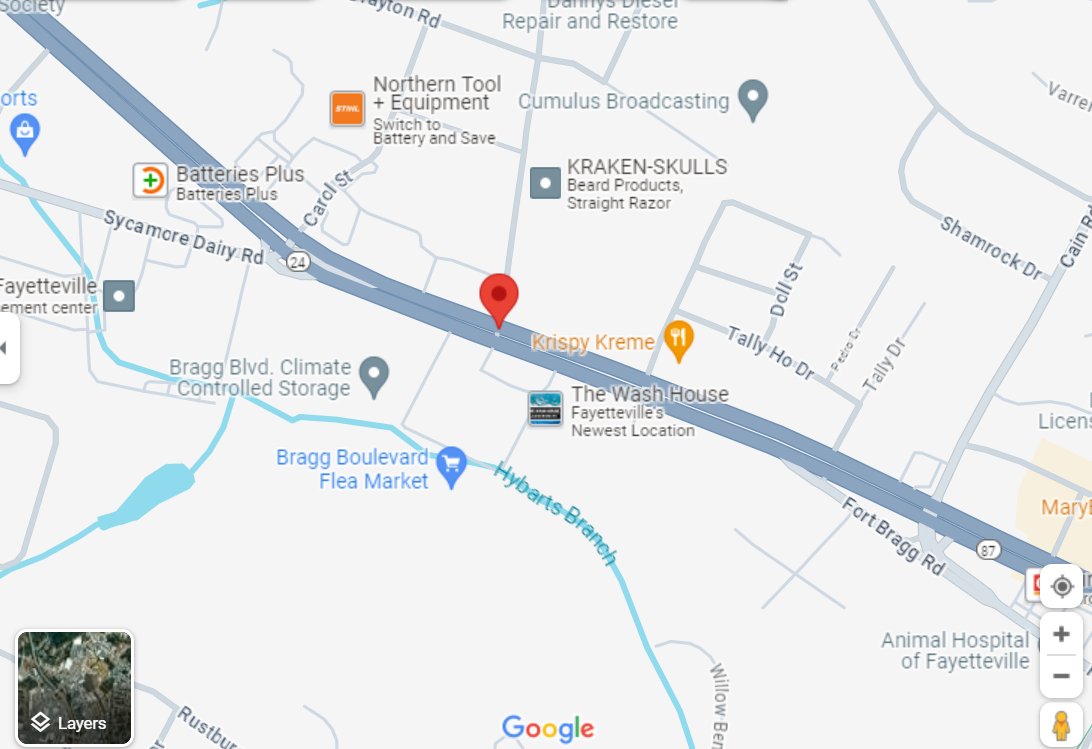
Task: Zoom in on the map
Action: click(x=1061, y=634)
